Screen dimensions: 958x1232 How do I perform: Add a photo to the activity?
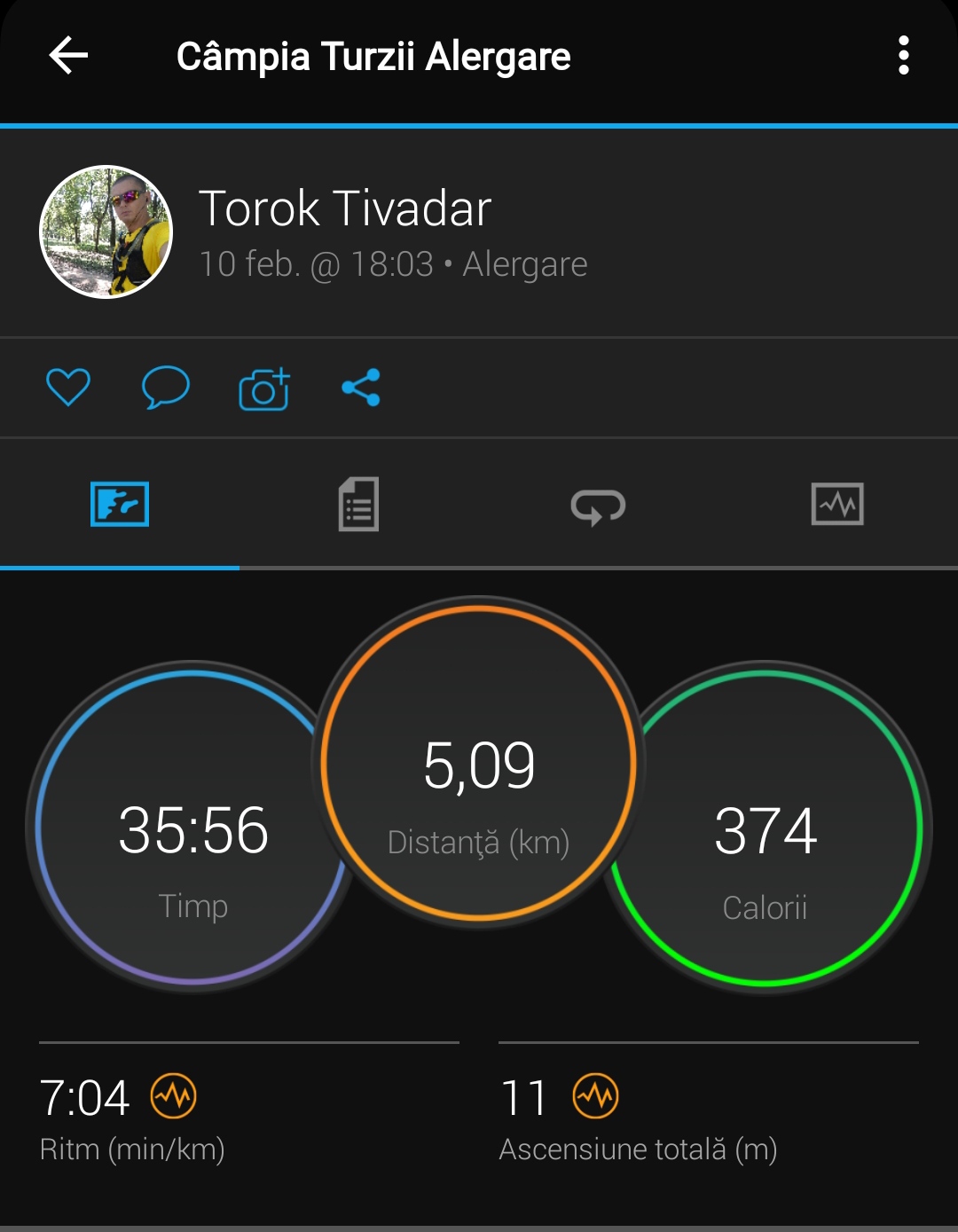(x=264, y=388)
